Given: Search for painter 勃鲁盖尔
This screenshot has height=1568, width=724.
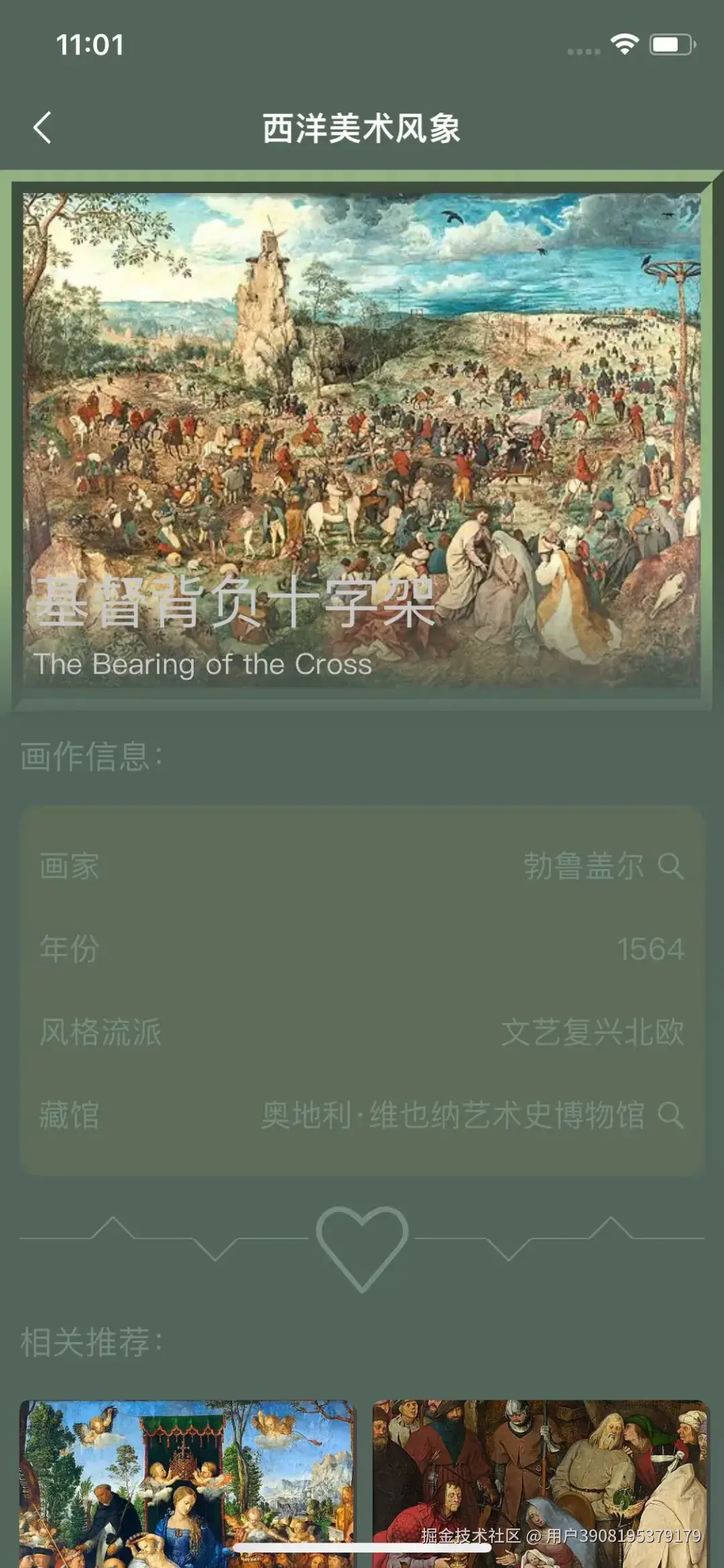Looking at the screenshot, I should (670, 866).
